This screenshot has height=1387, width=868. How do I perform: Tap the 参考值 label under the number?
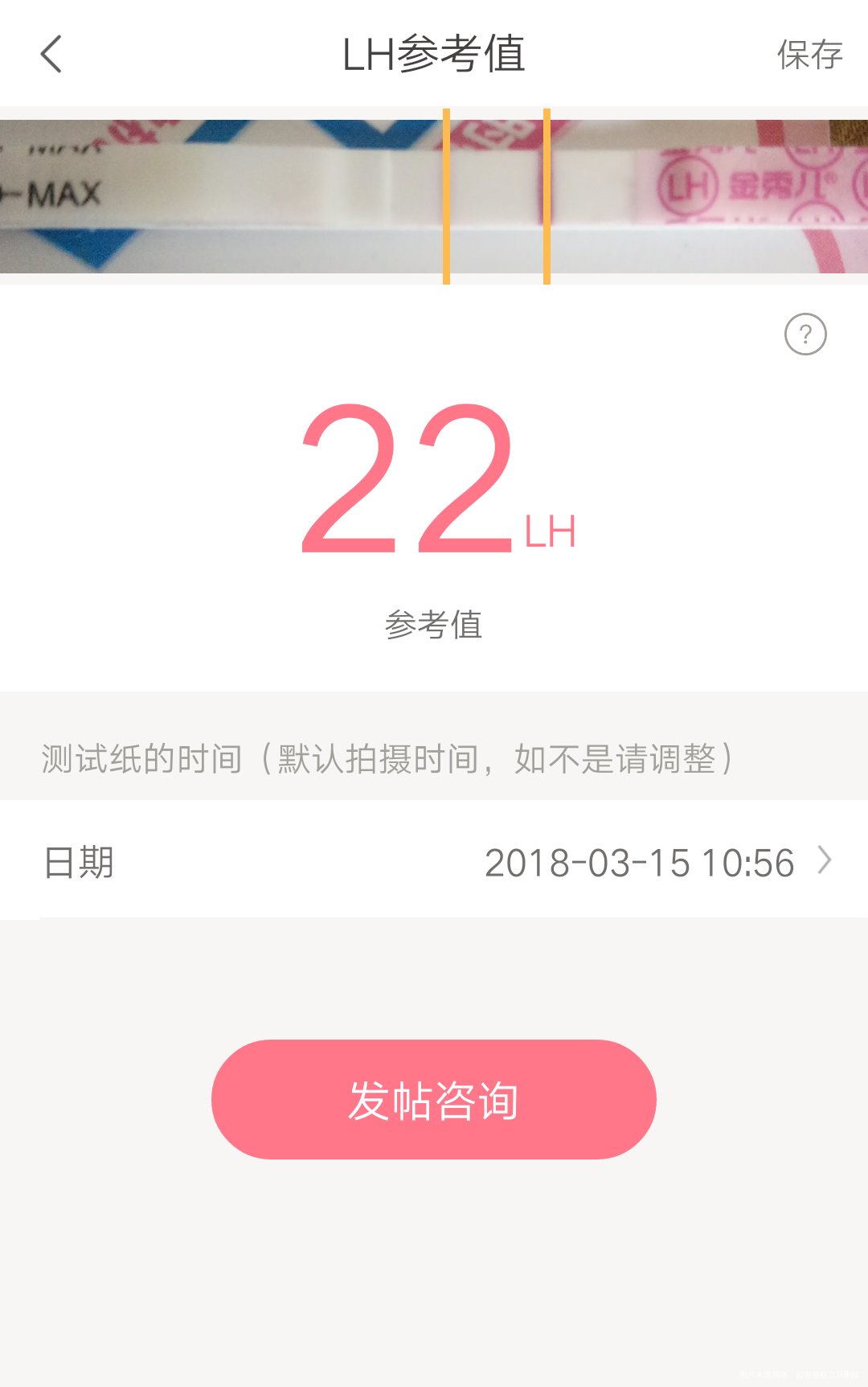pyautogui.click(x=434, y=626)
